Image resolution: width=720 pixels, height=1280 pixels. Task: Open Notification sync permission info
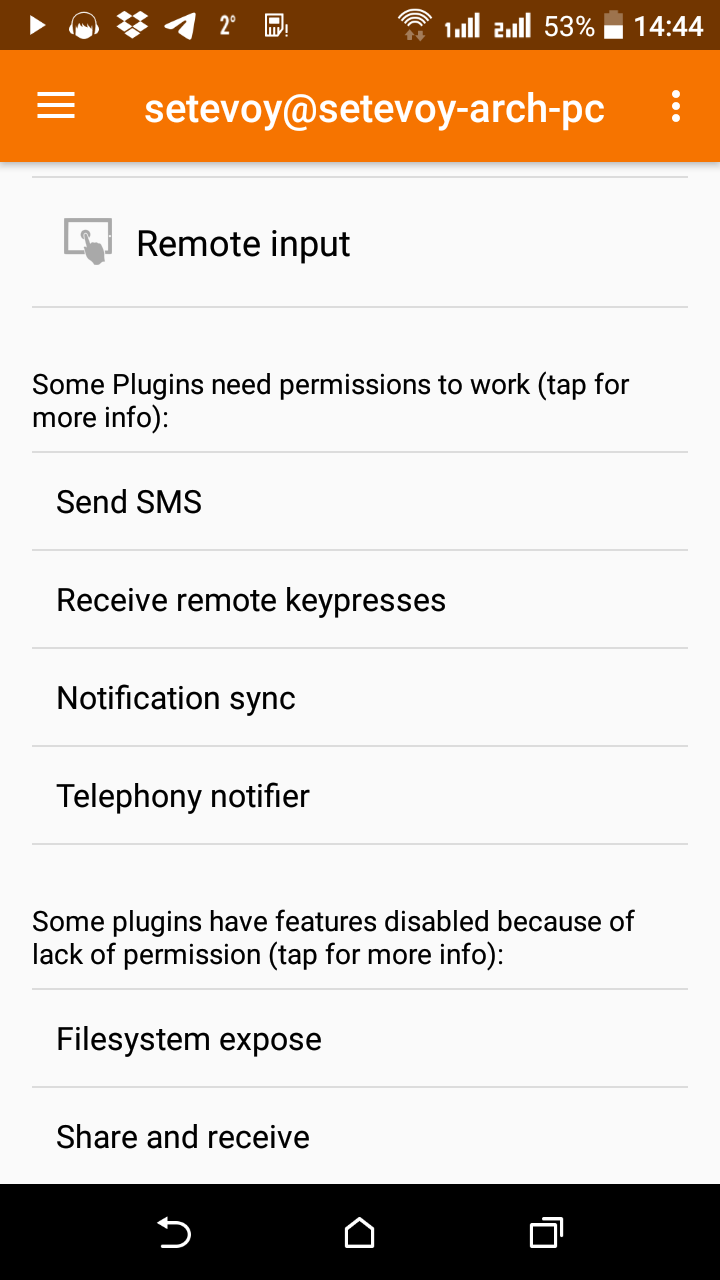coord(360,697)
